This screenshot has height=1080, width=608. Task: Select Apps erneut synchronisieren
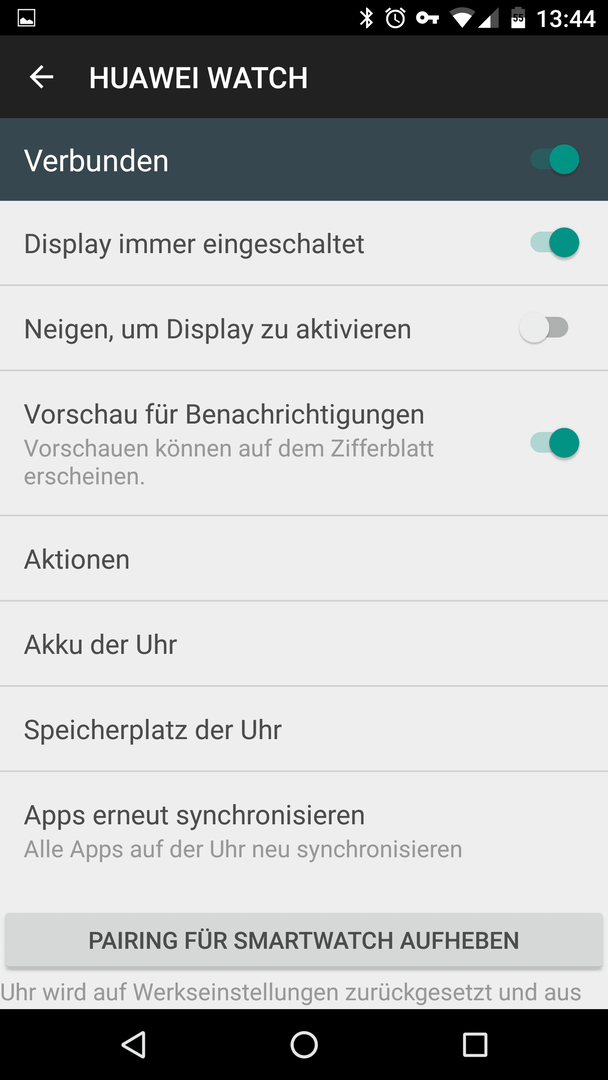click(304, 831)
